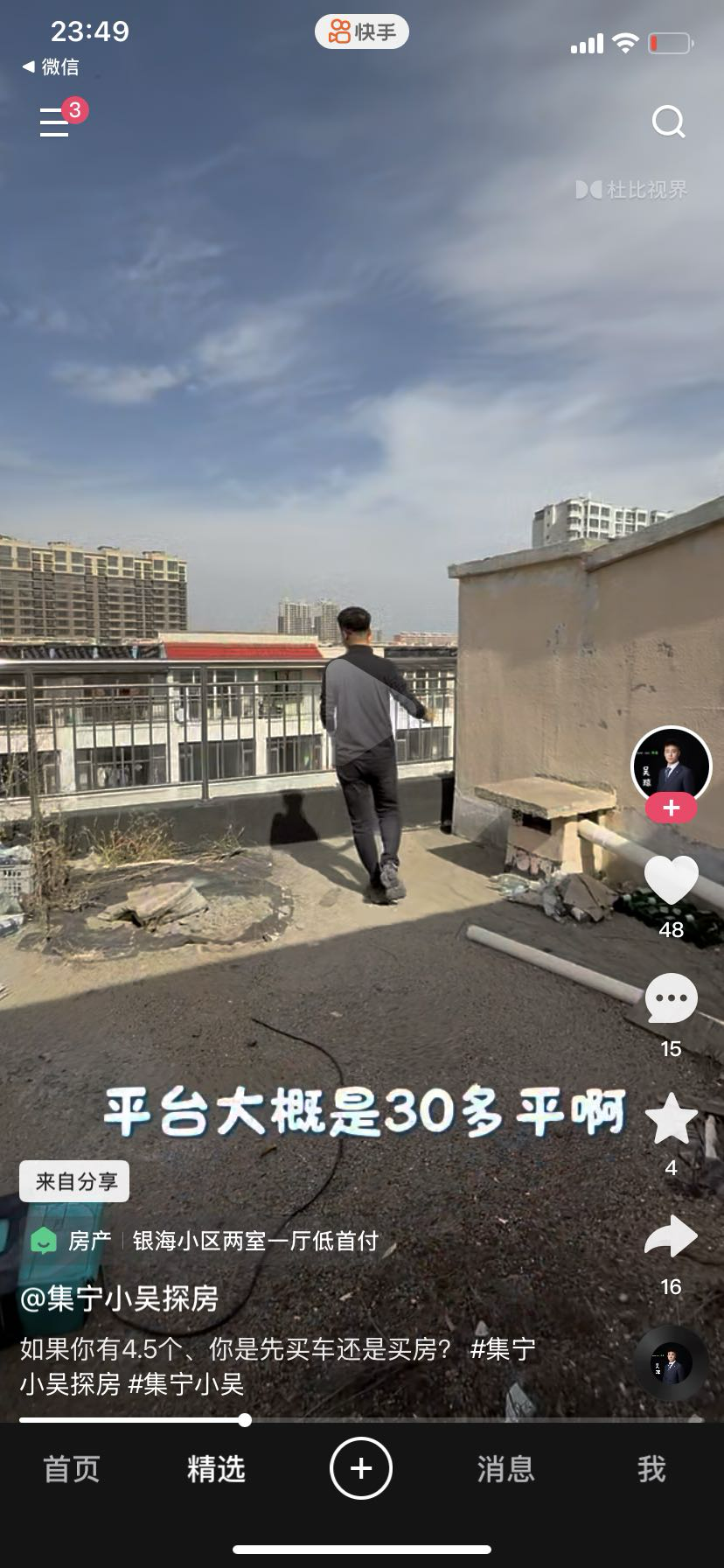Open @集宁小吴探房 username

(120, 1298)
